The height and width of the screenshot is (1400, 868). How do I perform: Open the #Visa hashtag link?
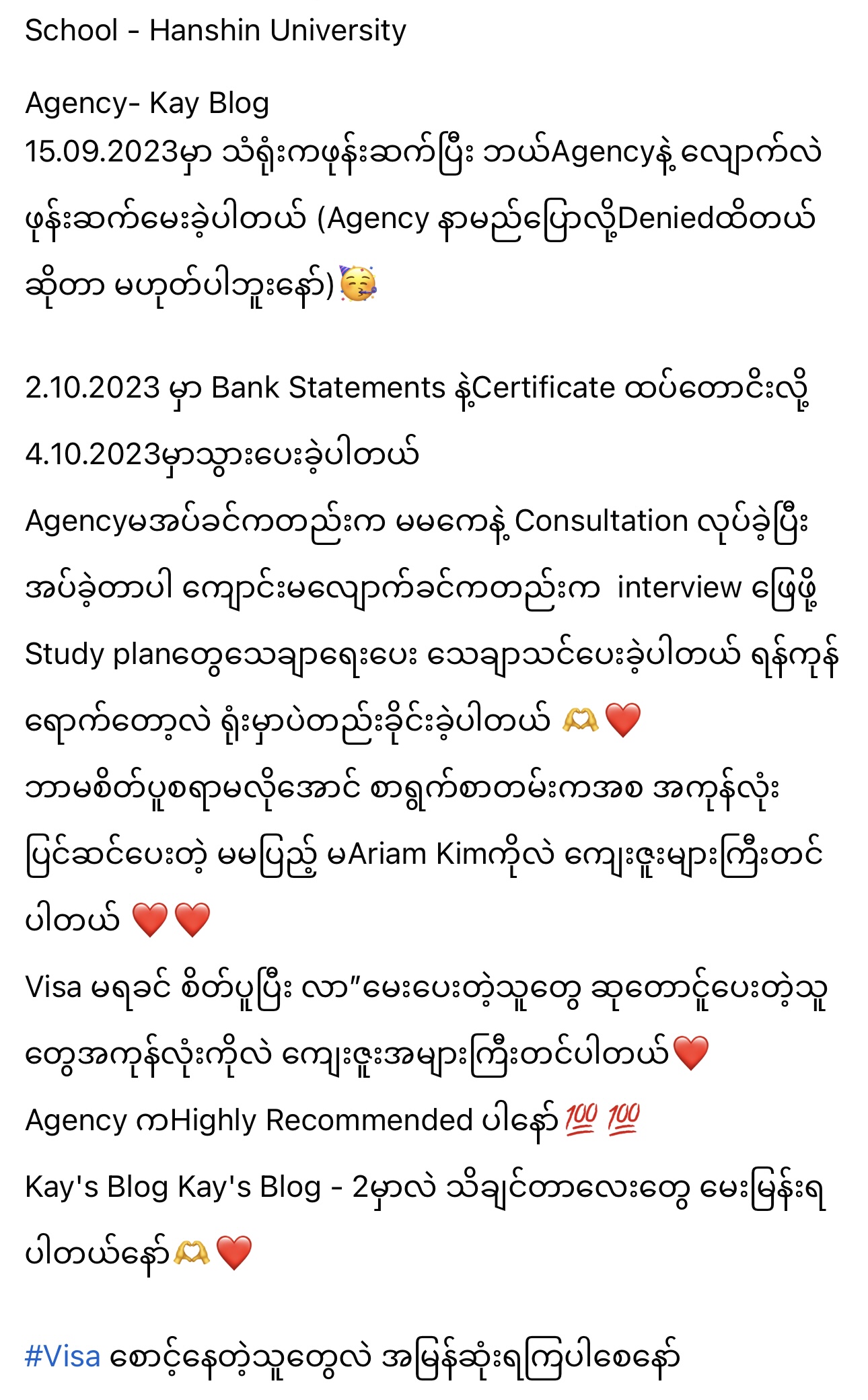click(63, 1356)
